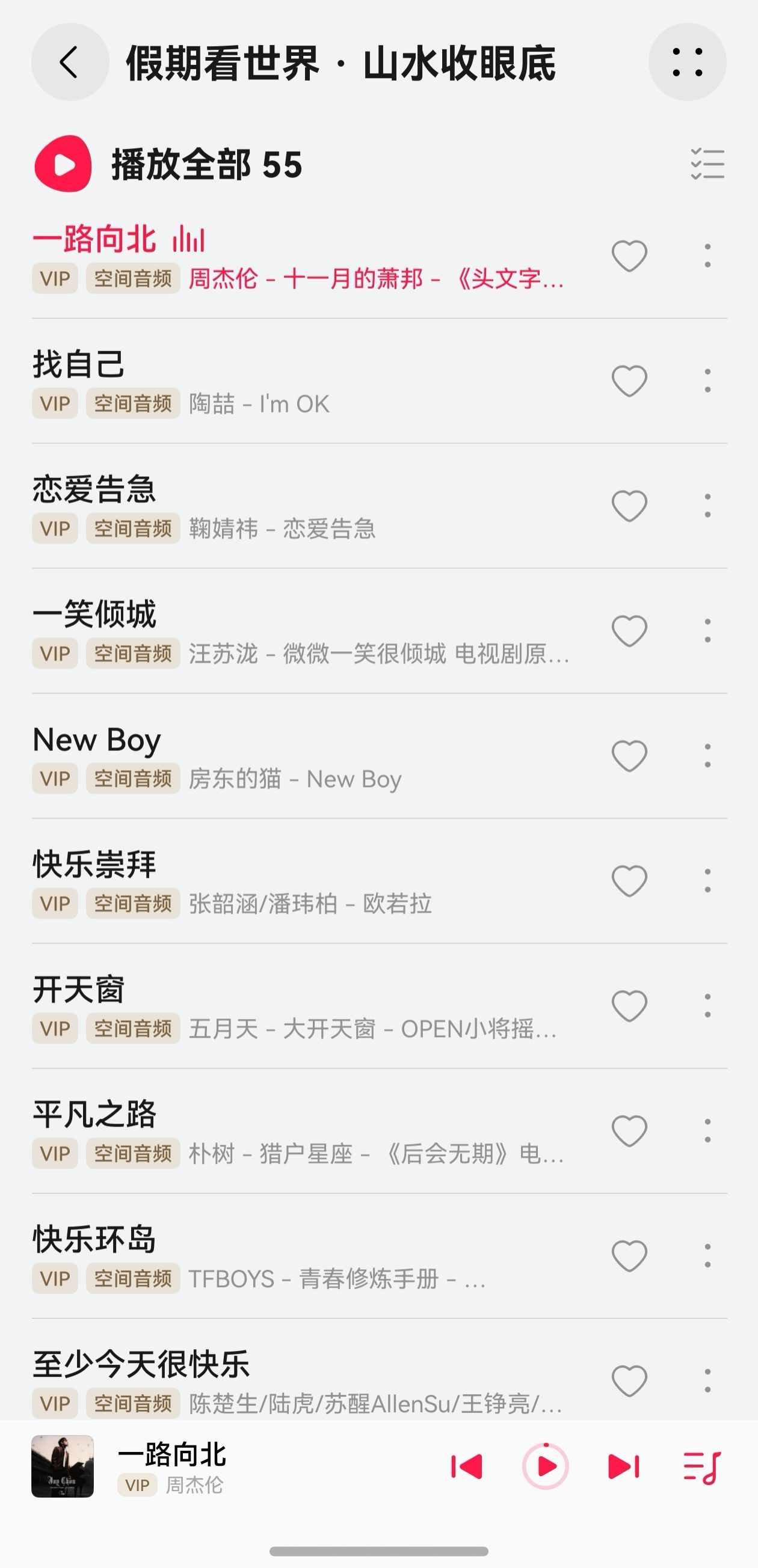The image size is (758, 1568).
Task: Open the now playing album cover
Action: click(x=63, y=1466)
